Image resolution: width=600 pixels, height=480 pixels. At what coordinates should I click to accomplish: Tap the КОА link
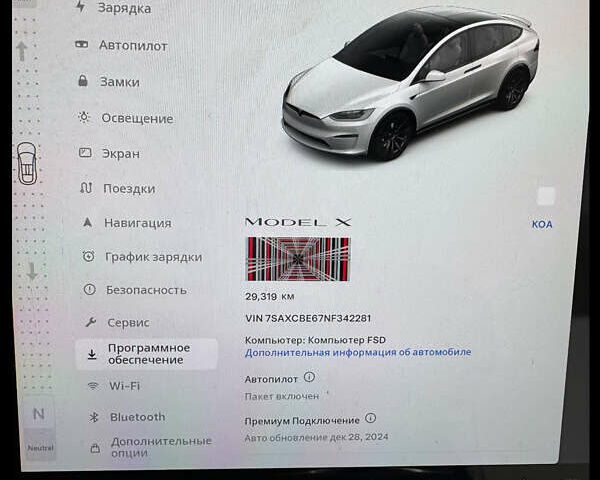pyautogui.click(x=541, y=224)
